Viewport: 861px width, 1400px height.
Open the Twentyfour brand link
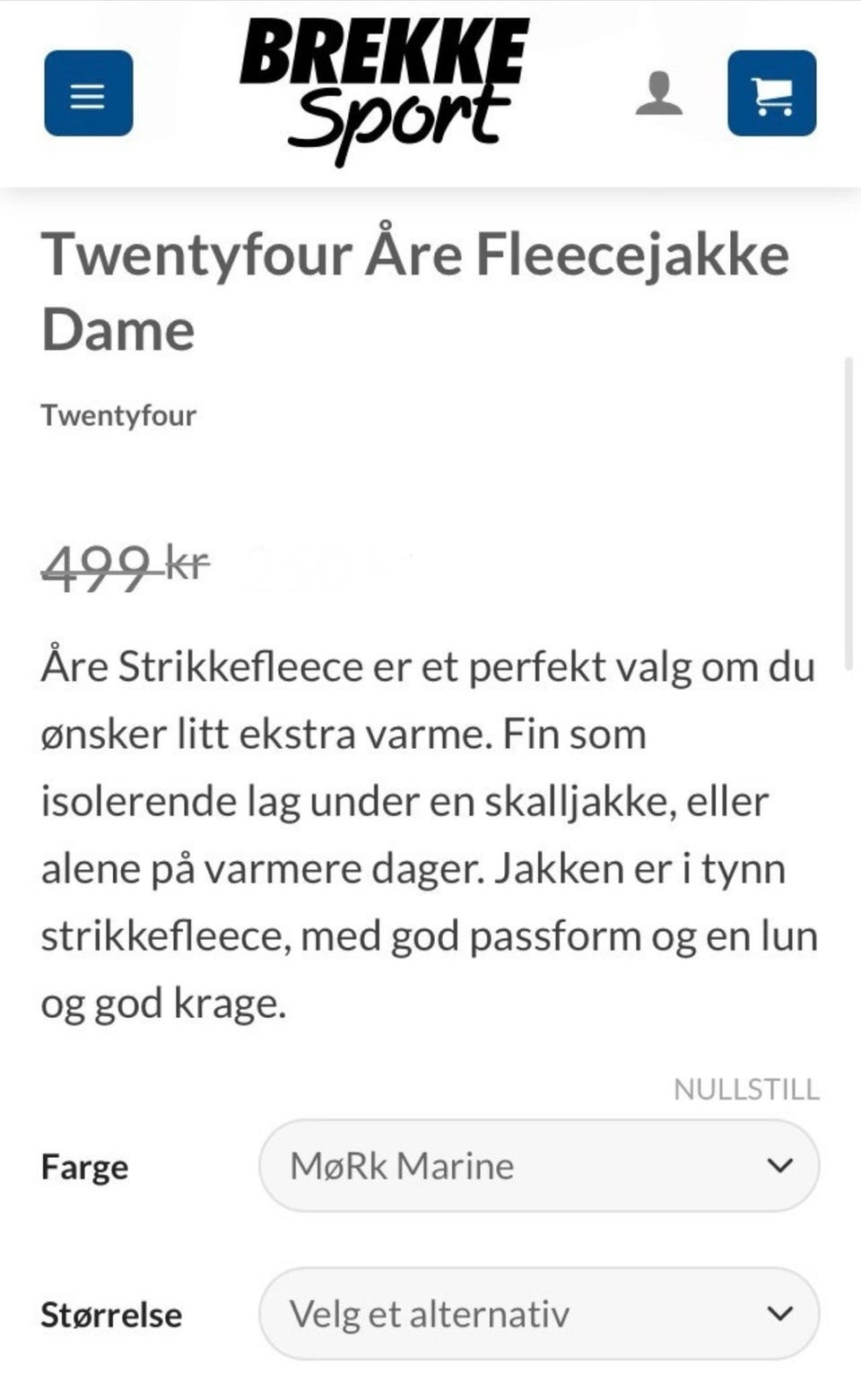(118, 414)
